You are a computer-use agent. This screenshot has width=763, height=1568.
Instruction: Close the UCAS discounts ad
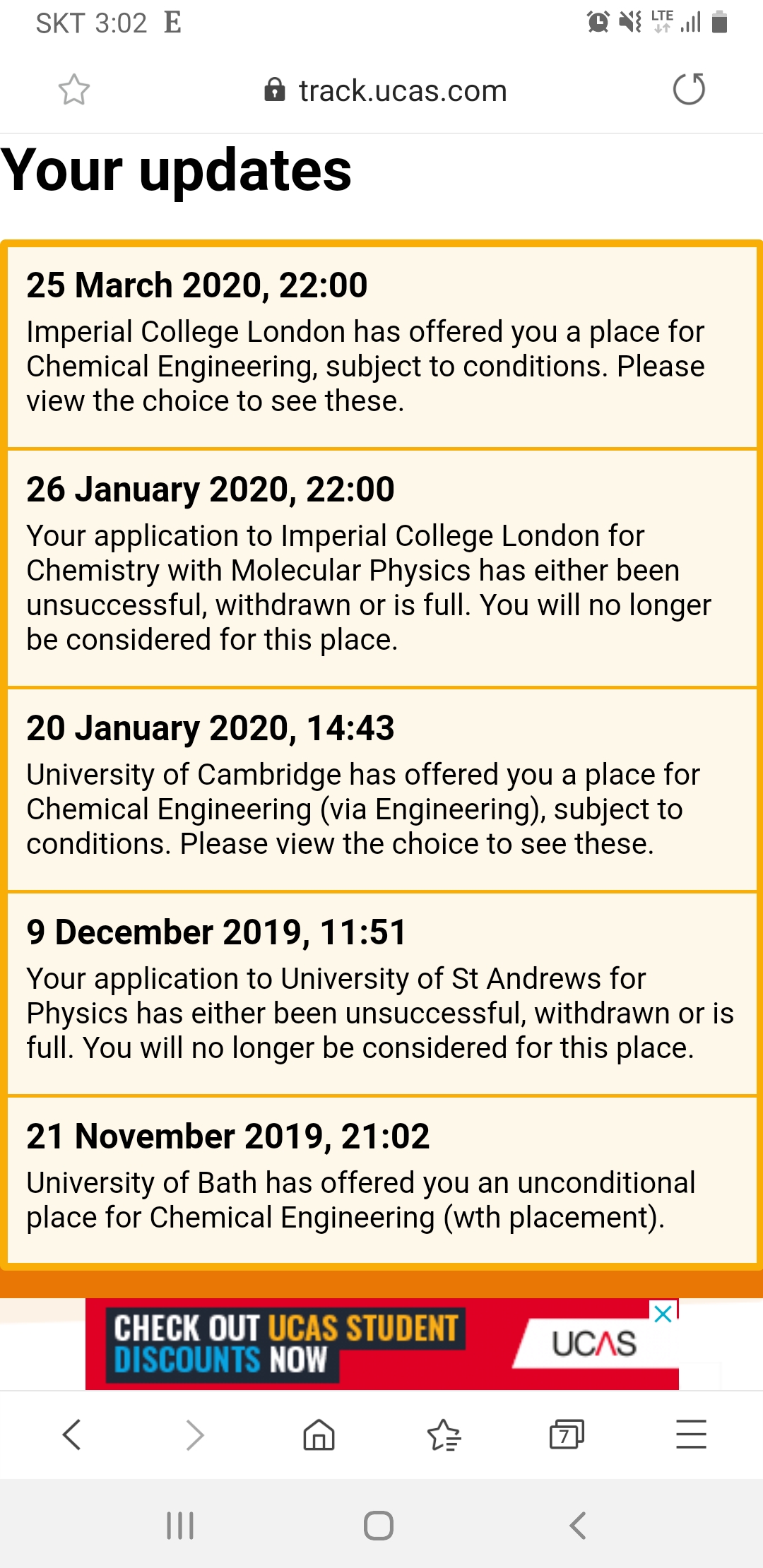(x=663, y=1314)
